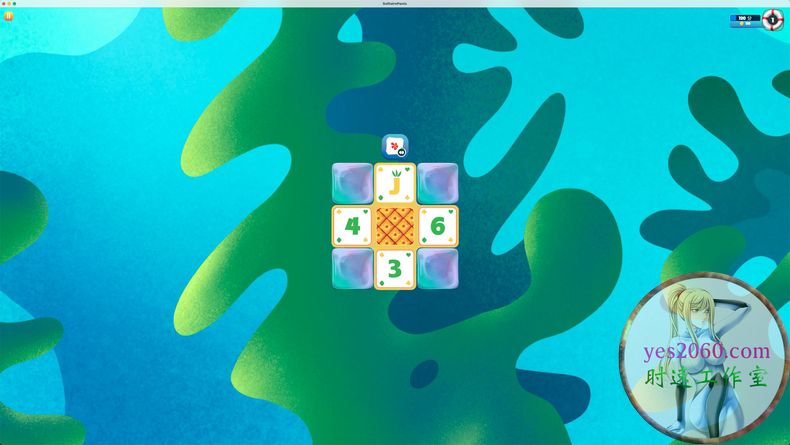Pause the game
The width and height of the screenshot is (790, 445).
point(10,17)
